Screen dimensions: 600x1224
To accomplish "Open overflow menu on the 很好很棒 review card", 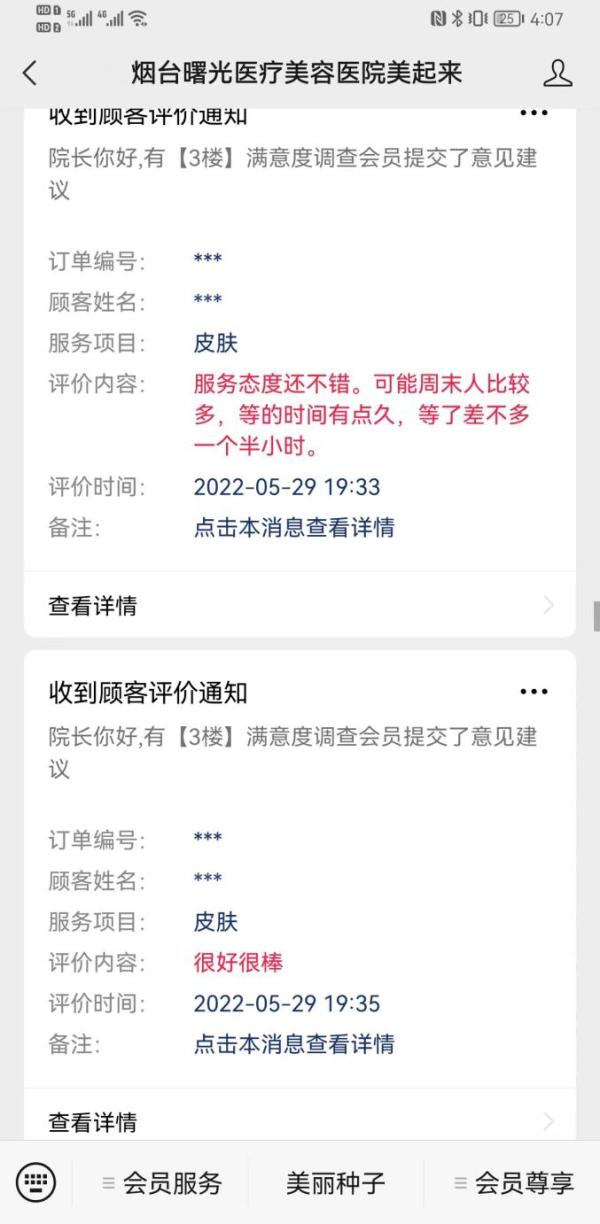I will pos(533,692).
